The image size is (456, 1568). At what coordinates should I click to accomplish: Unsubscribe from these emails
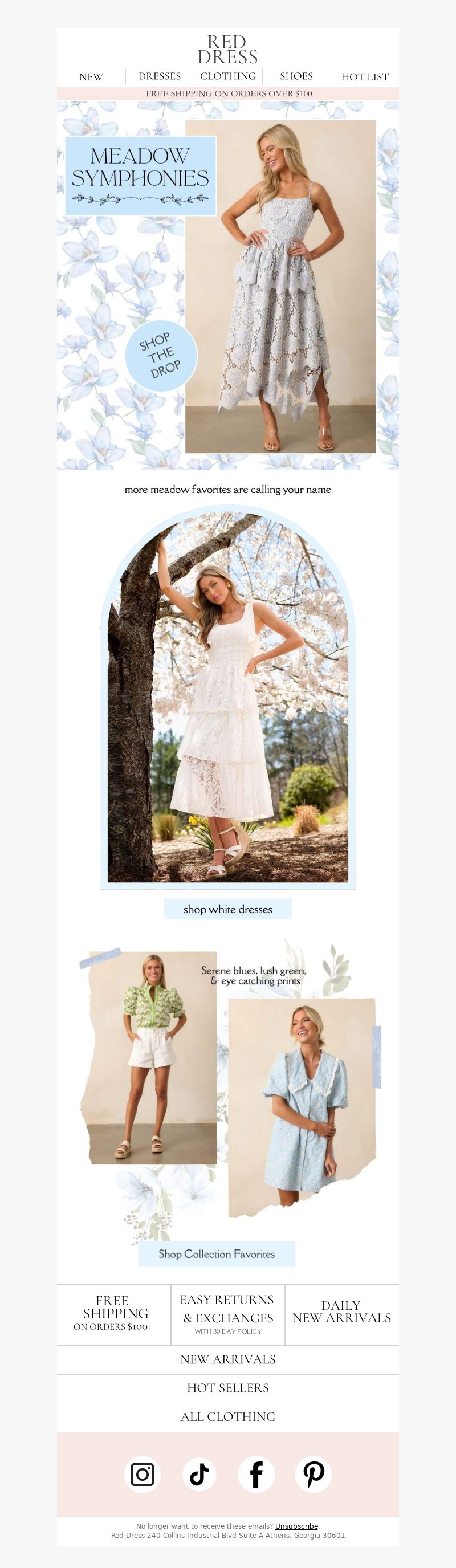point(296,1526)
